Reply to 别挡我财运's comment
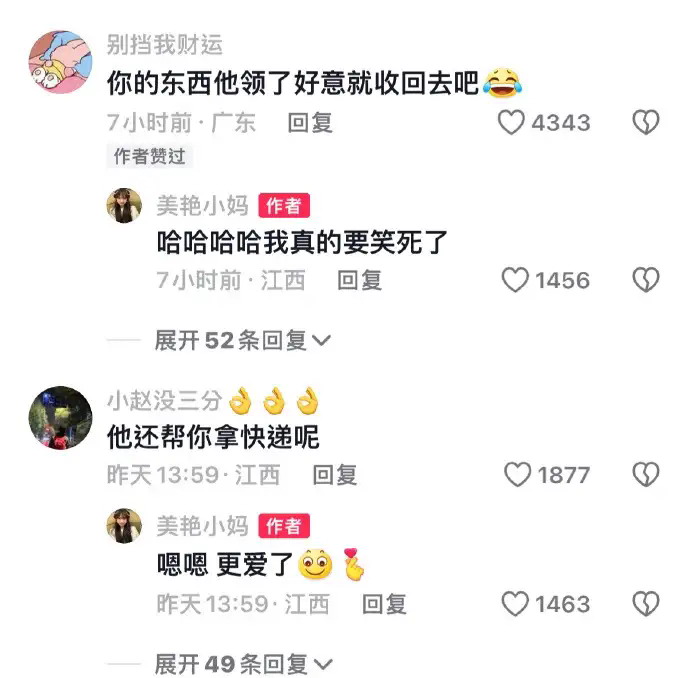This screenshot has height=678, width=690. coord(309,123)
